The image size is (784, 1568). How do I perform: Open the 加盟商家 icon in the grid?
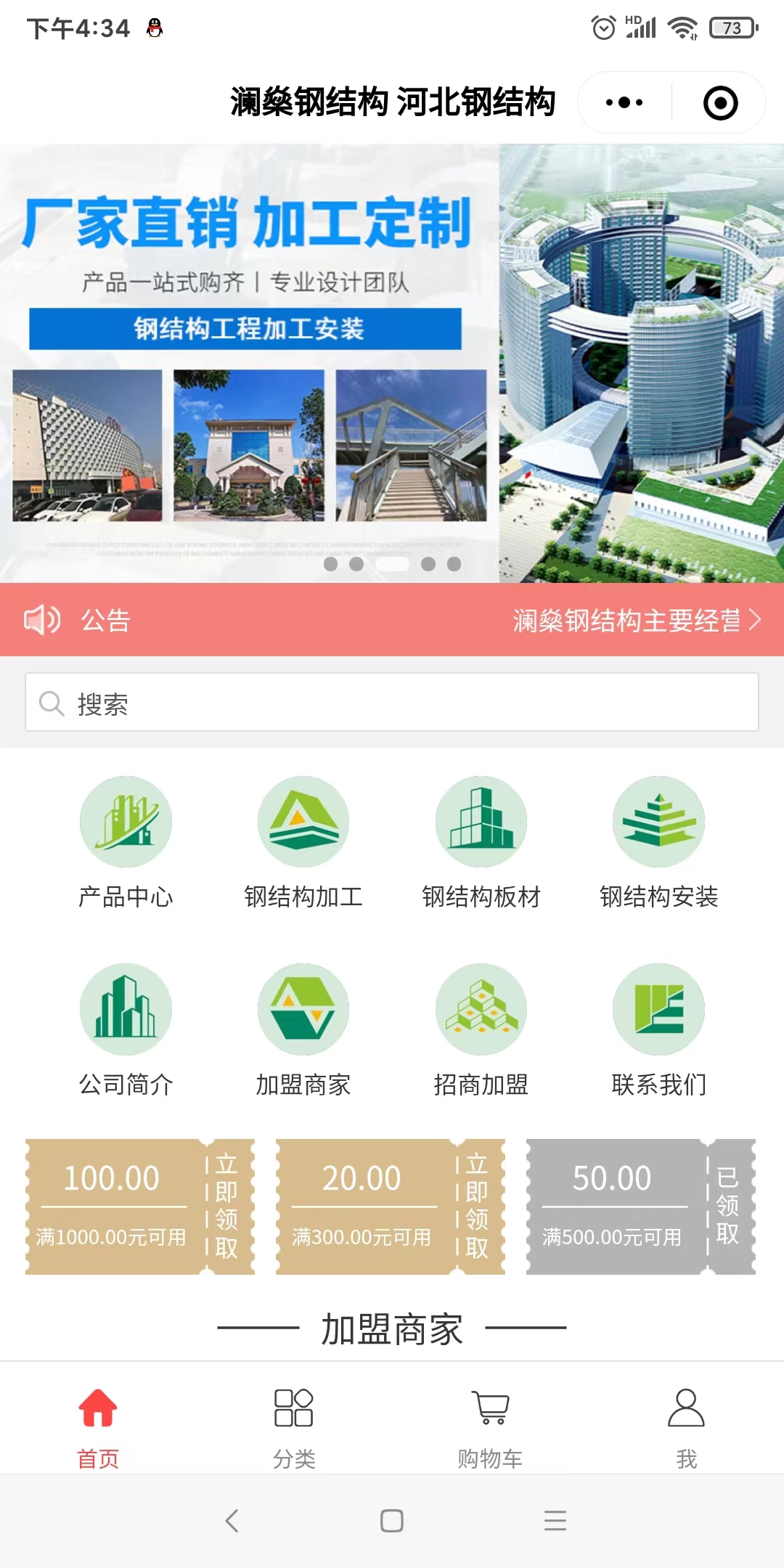[303, 1031]
